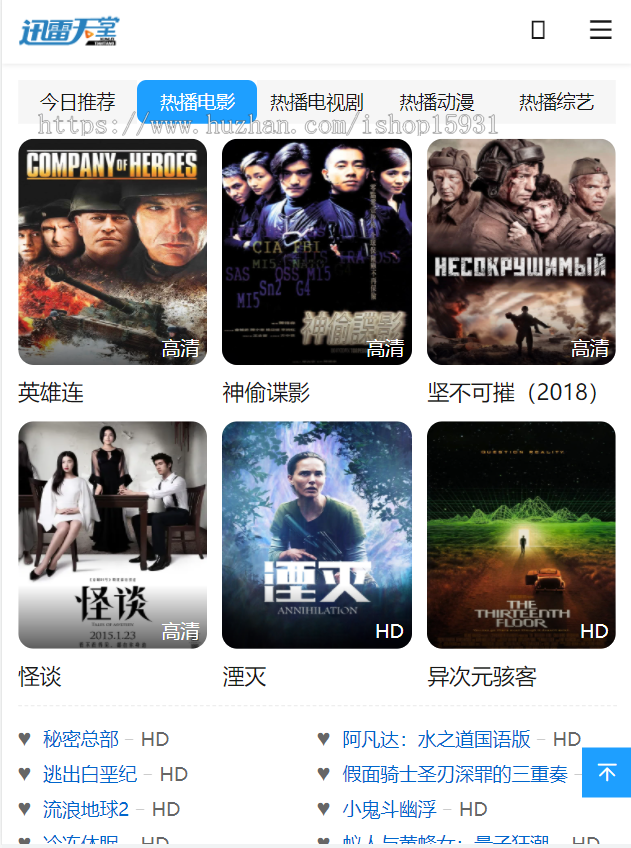Open 阿凡达：水之道国语版 link

pyautogui.click(x=436, y=739)
